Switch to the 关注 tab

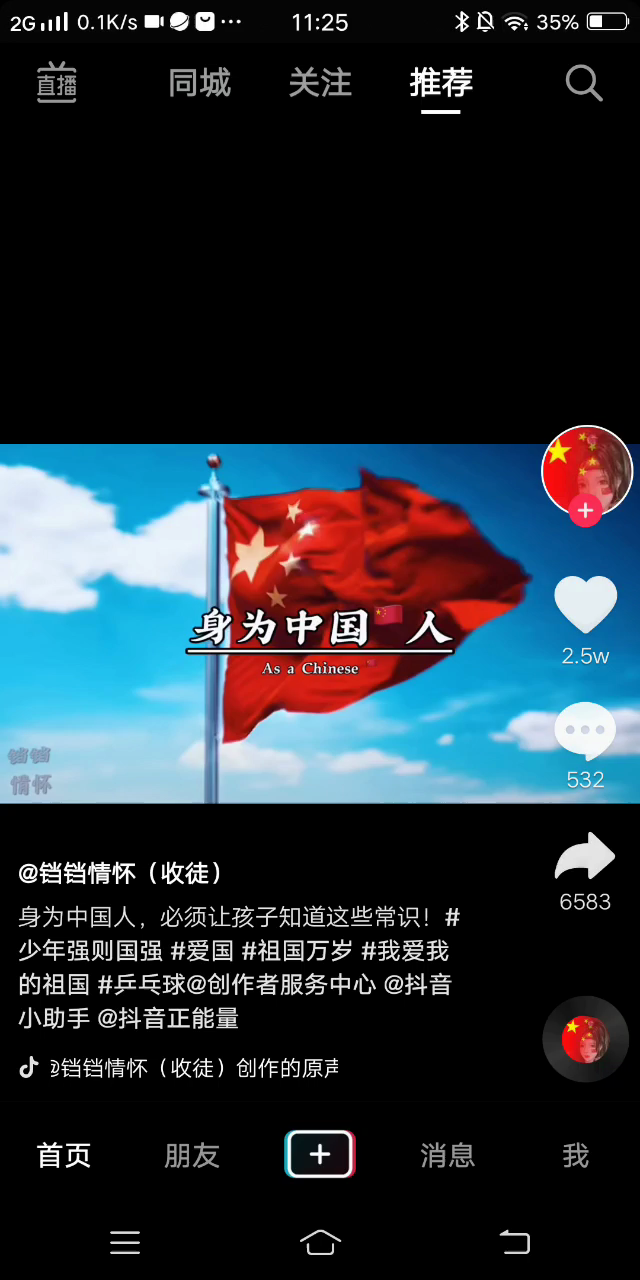click(320, 83)
